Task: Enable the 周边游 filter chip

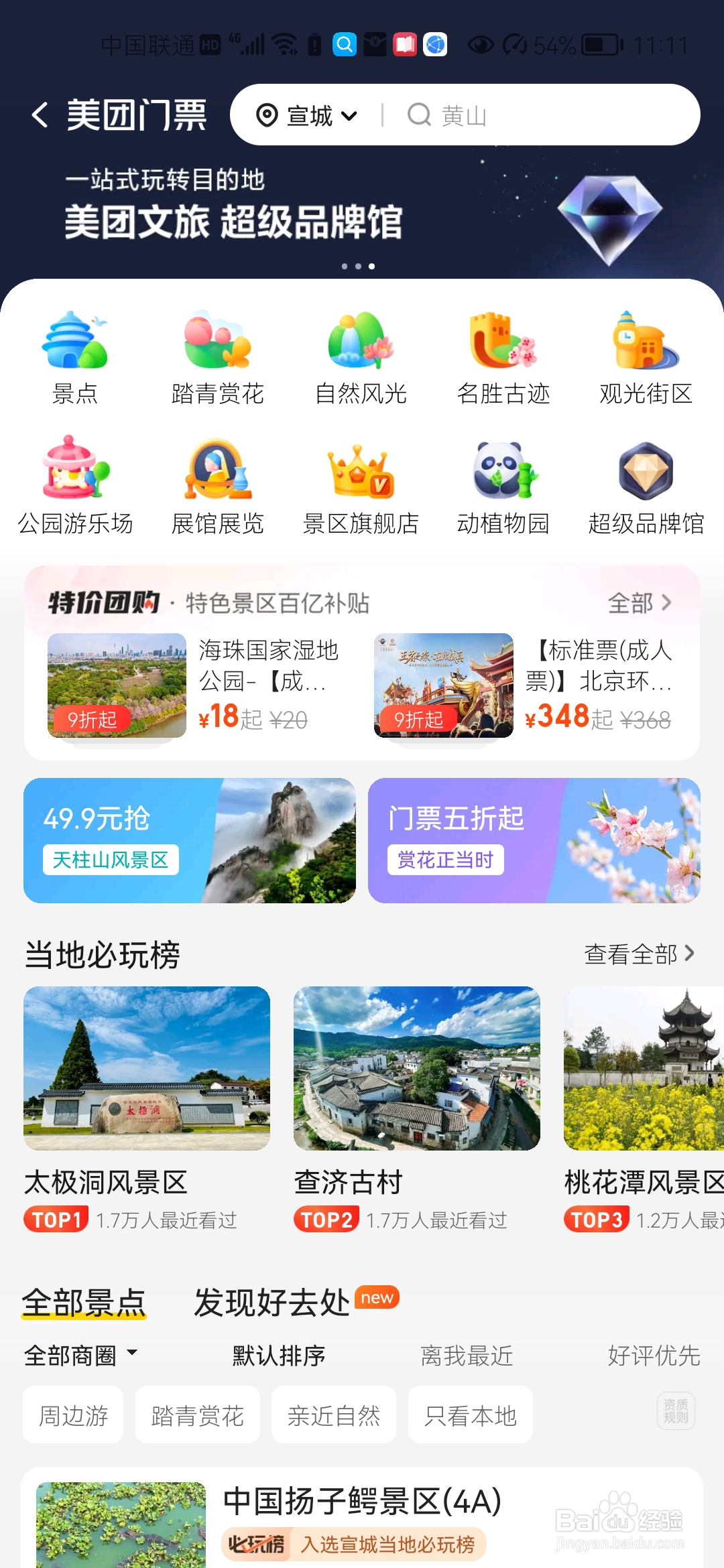Action: [x=72, y=1415]
